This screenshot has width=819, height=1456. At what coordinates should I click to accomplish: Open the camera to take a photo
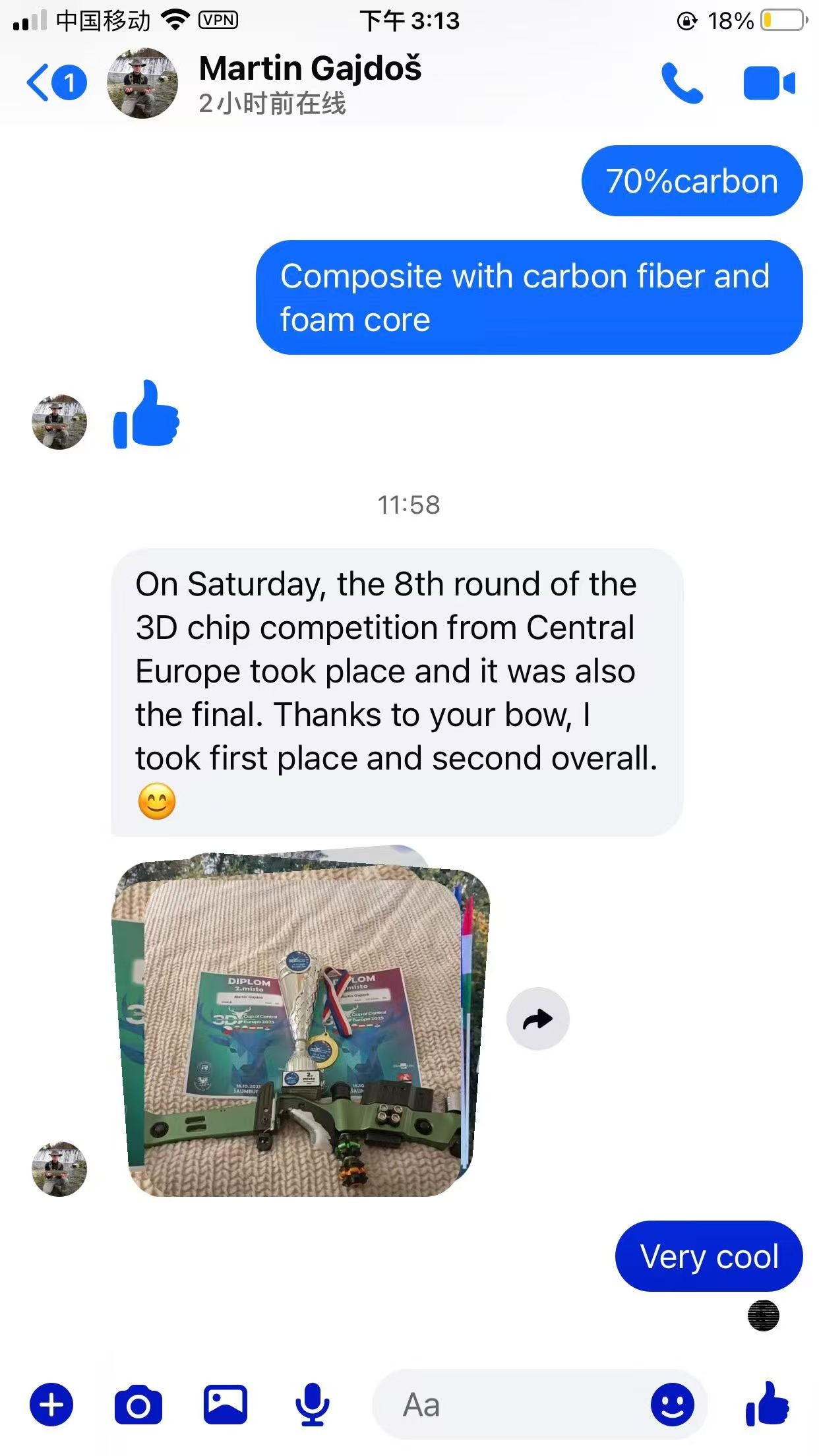138,1405
